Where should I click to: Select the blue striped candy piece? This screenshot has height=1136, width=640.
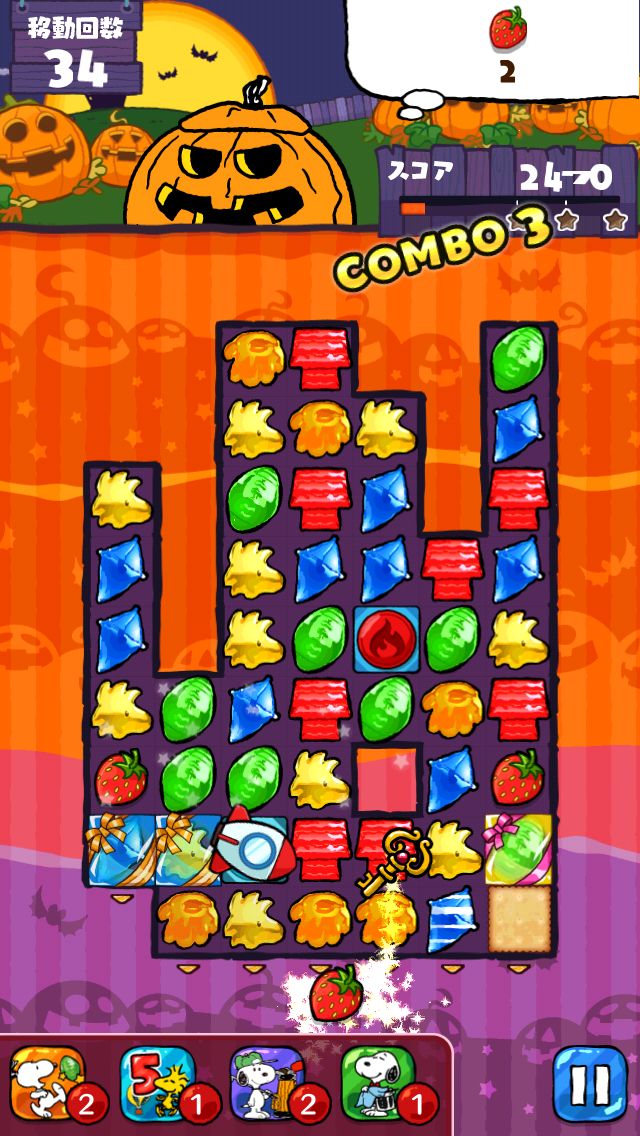(452, 918)
